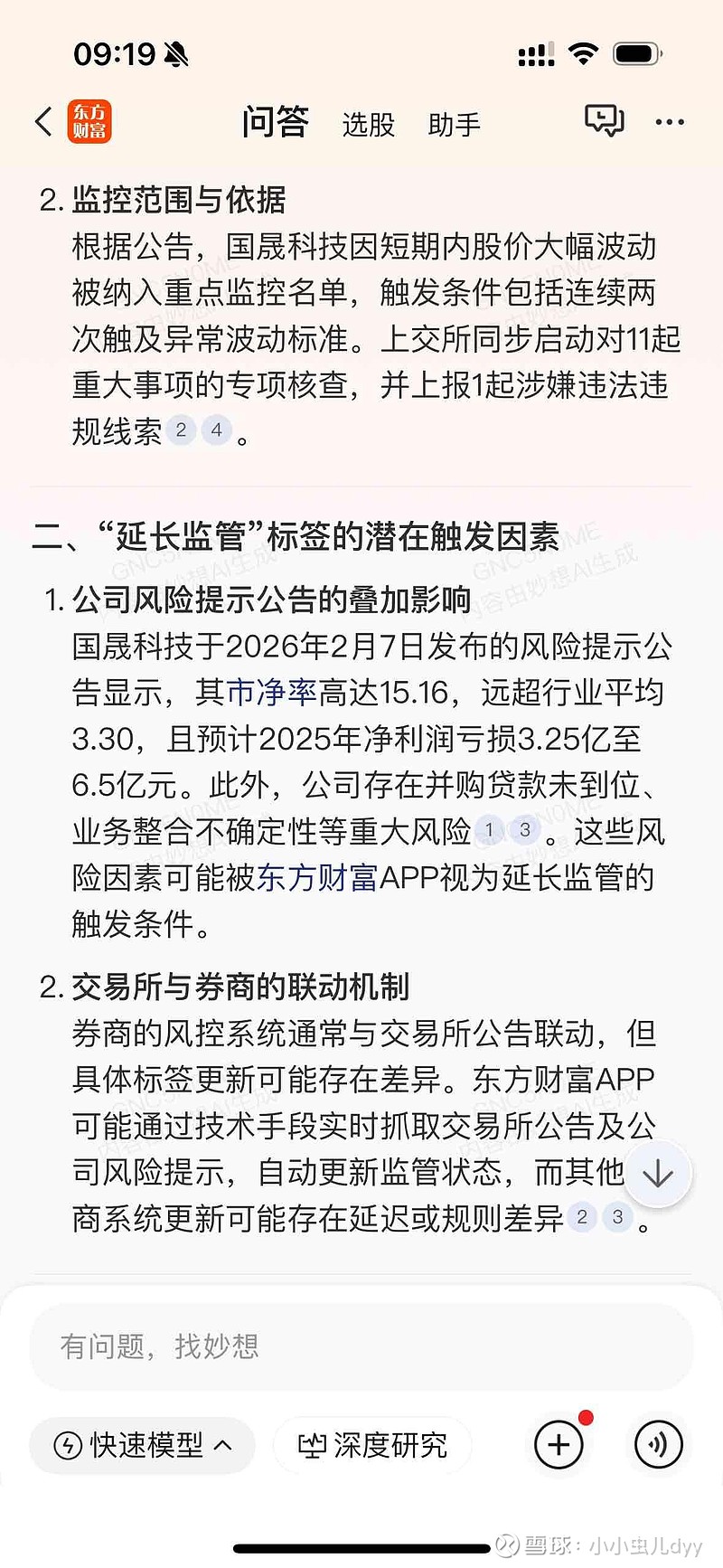Tap the lightning icon on 快速模型 button
The width and height of the screenshot is (723, 1568).
click(x=68, y=1445)
